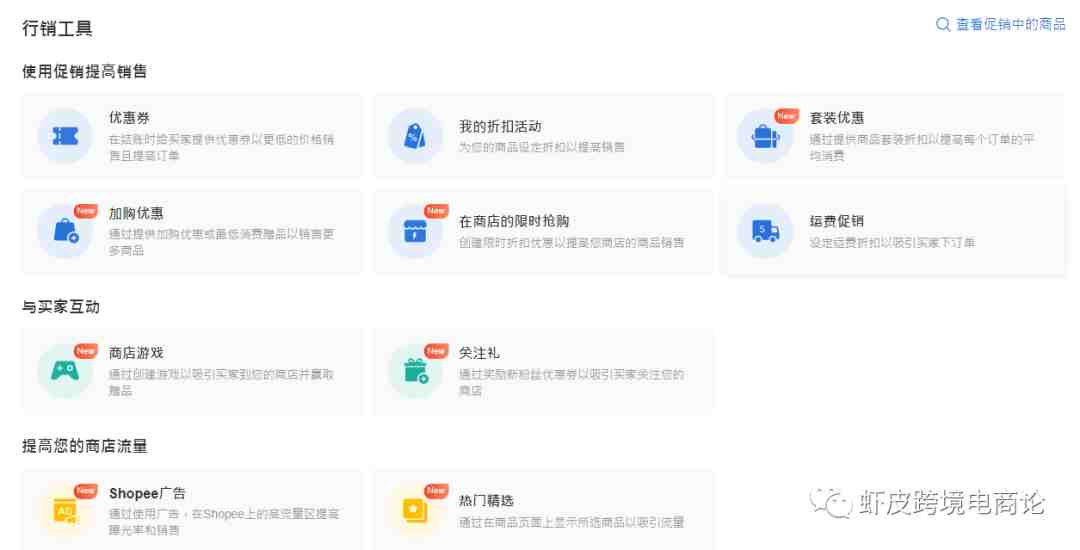1080x550 pixels.
Task: Open the 加购优惠 card
Action: pos(192,231)
